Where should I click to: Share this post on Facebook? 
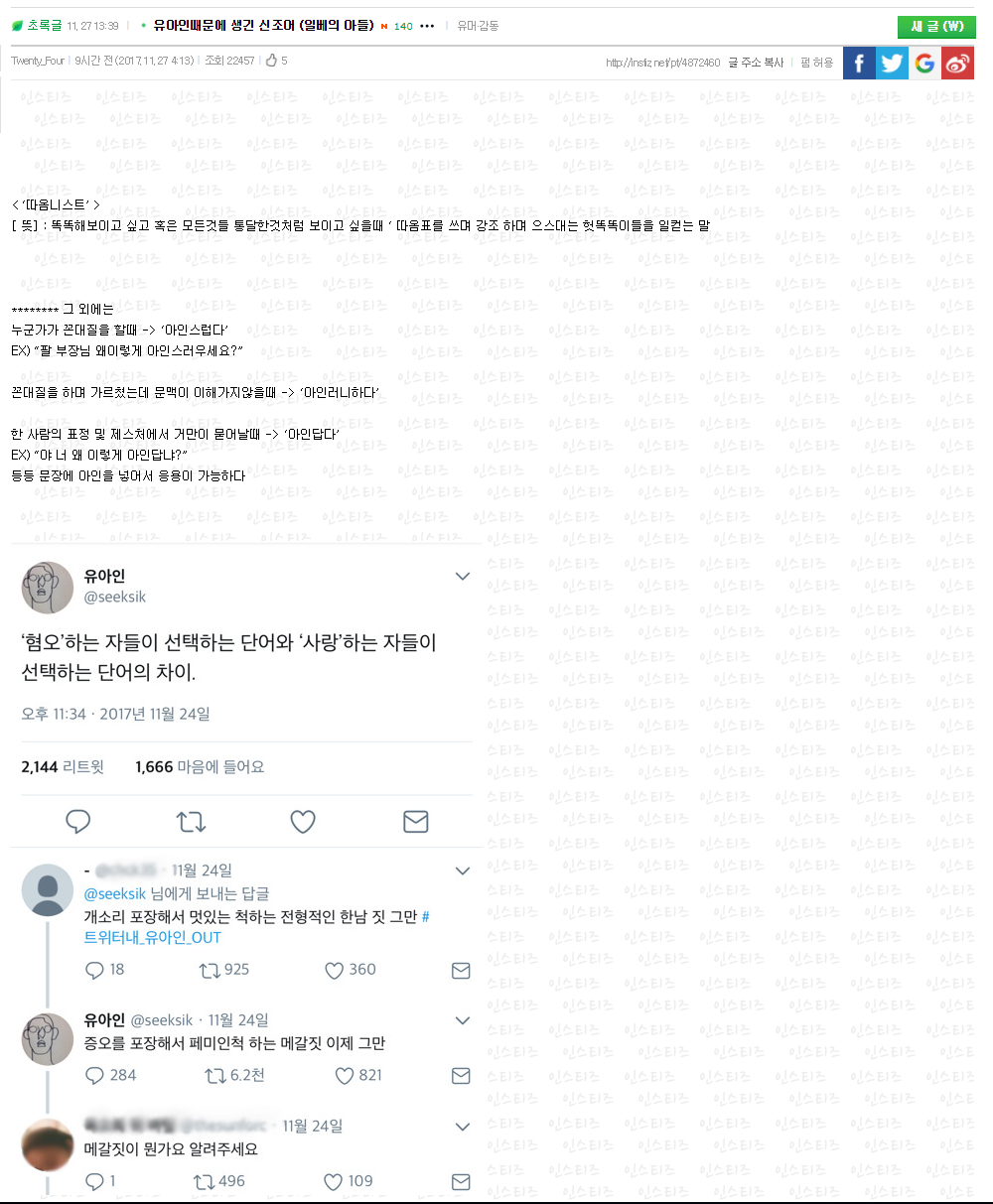click(x=859, y=64)
